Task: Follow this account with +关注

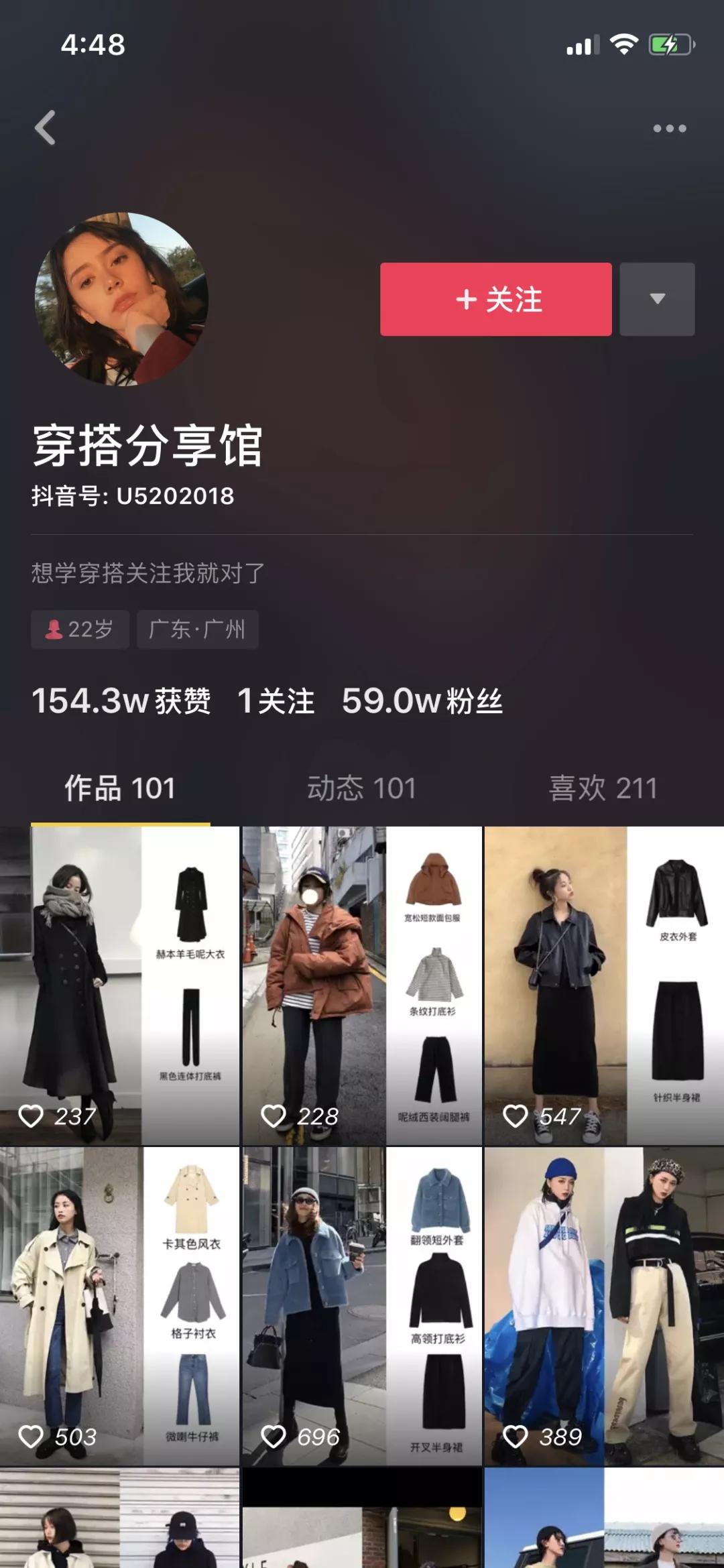Action: coord(495,299)
